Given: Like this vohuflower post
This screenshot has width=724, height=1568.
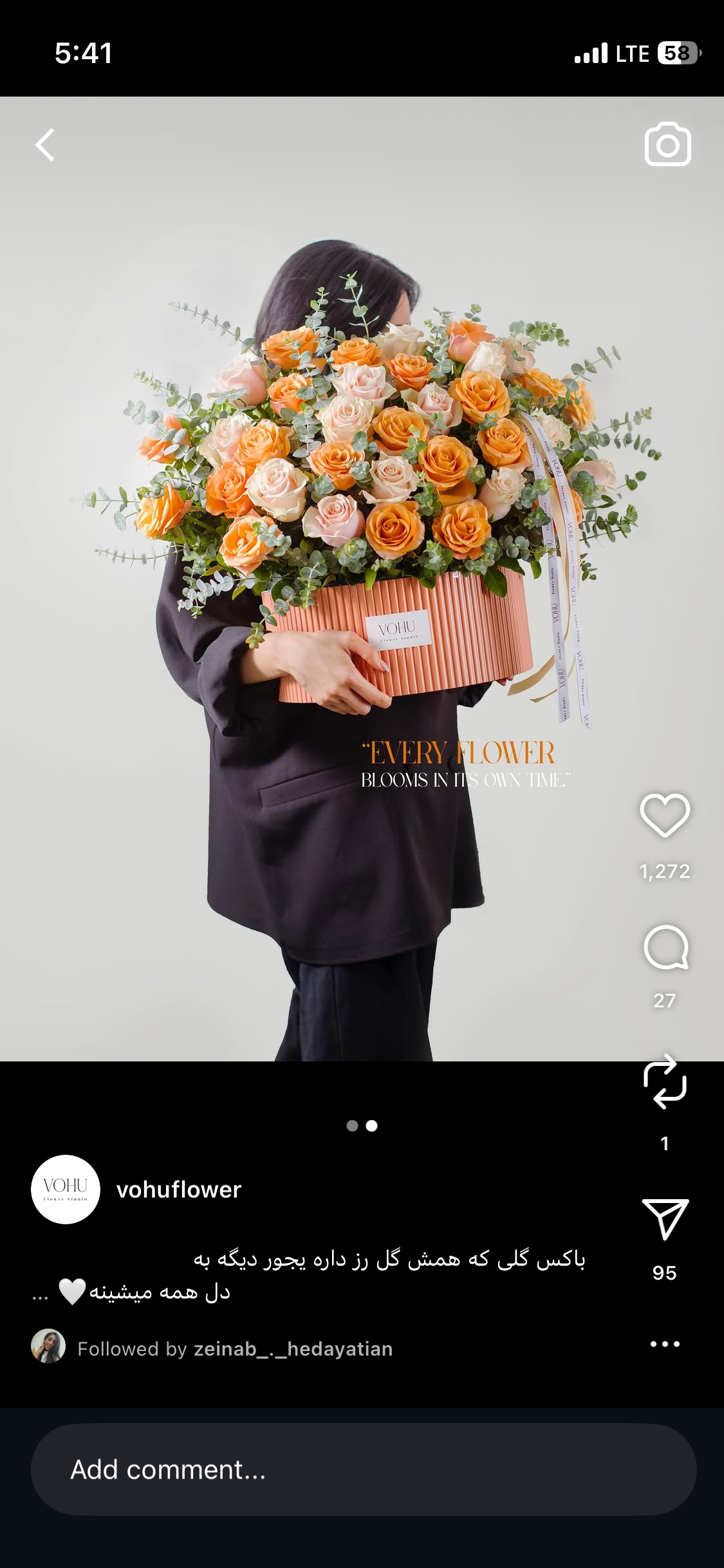Looking at the screenshot, I should pos(665,816).
